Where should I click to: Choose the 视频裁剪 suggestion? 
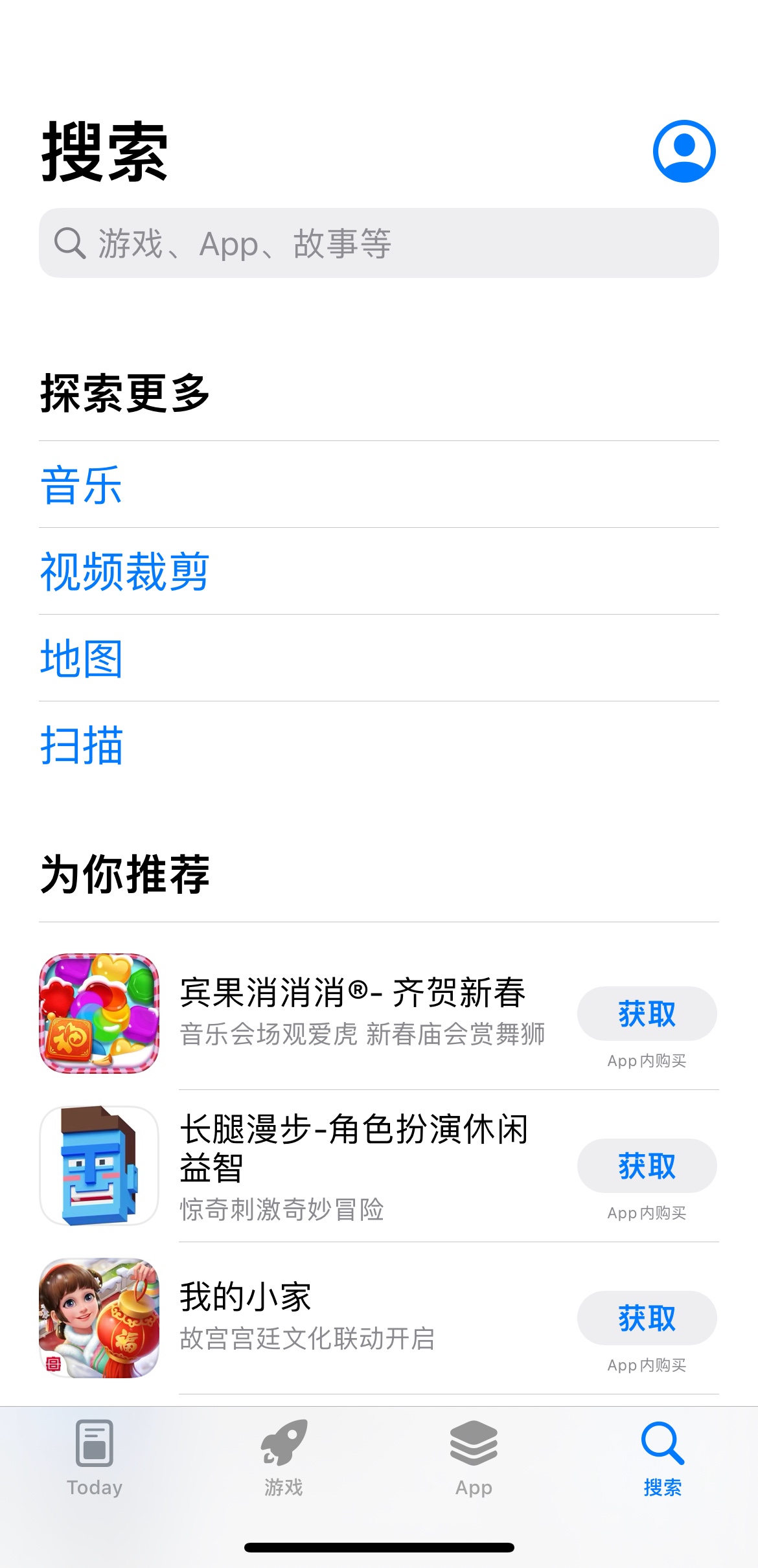(124, 572)
